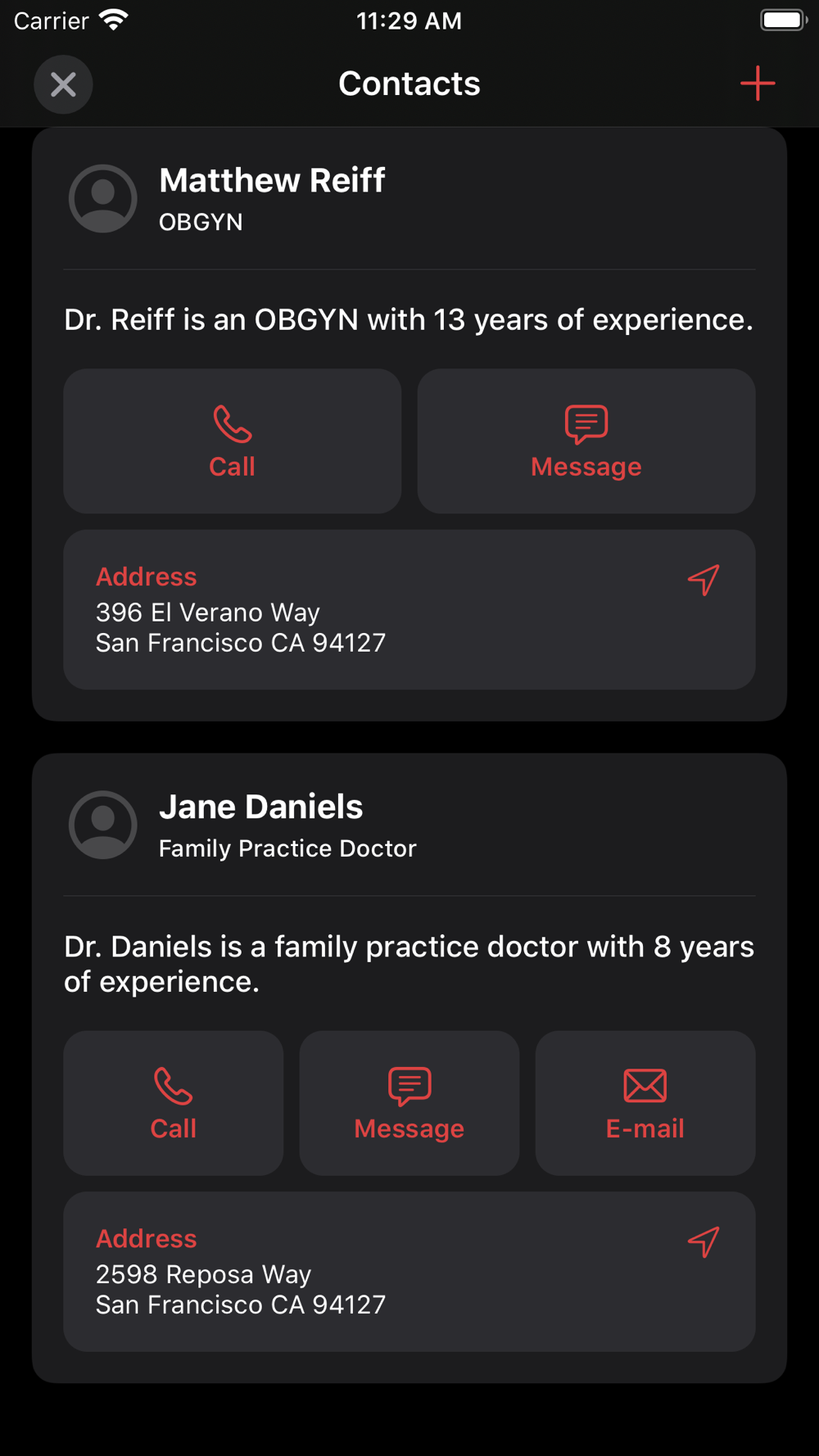Screen dimensions: 819x1456
Task: Call Jane Daniels
Action: coord(174,1103)
